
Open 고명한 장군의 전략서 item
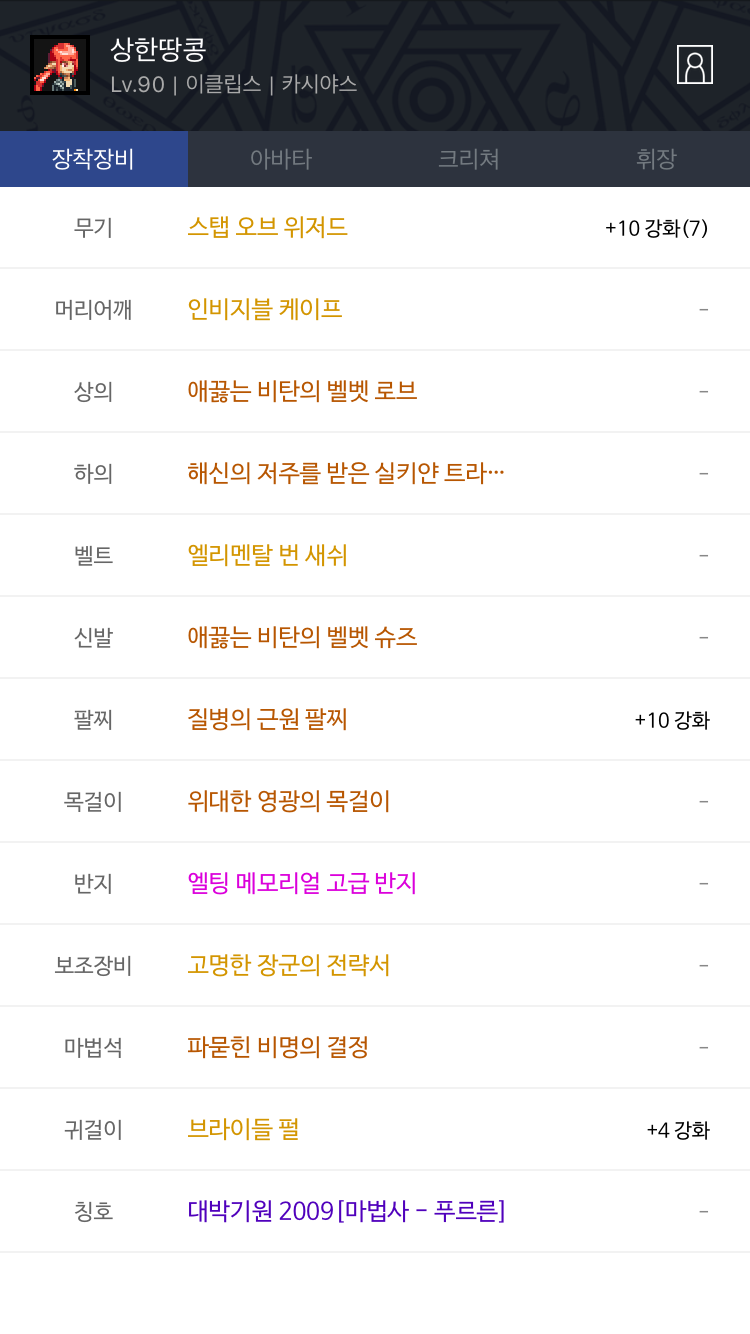375,966
